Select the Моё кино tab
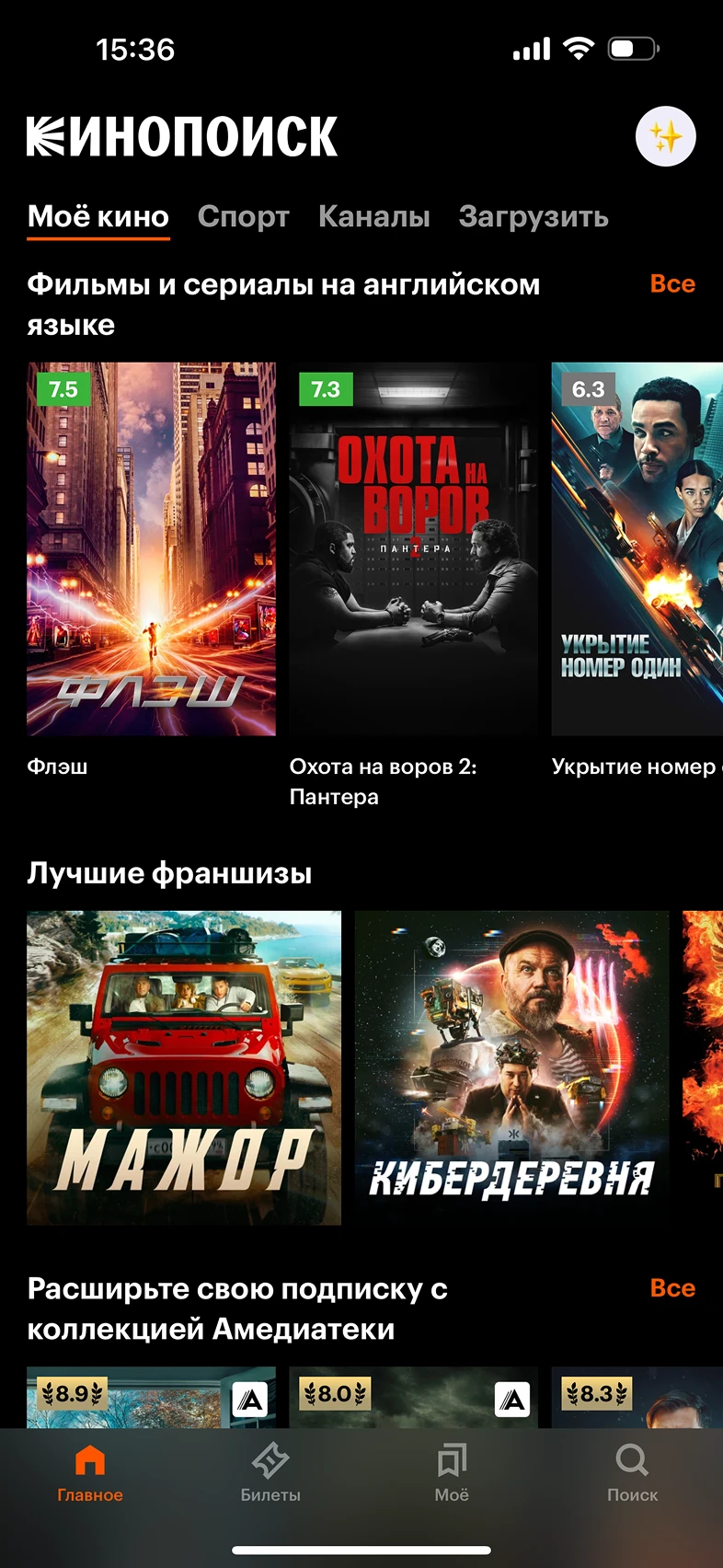Image resolution: width=723 pixels, height=1568 pixels. [x=98, y=217]
